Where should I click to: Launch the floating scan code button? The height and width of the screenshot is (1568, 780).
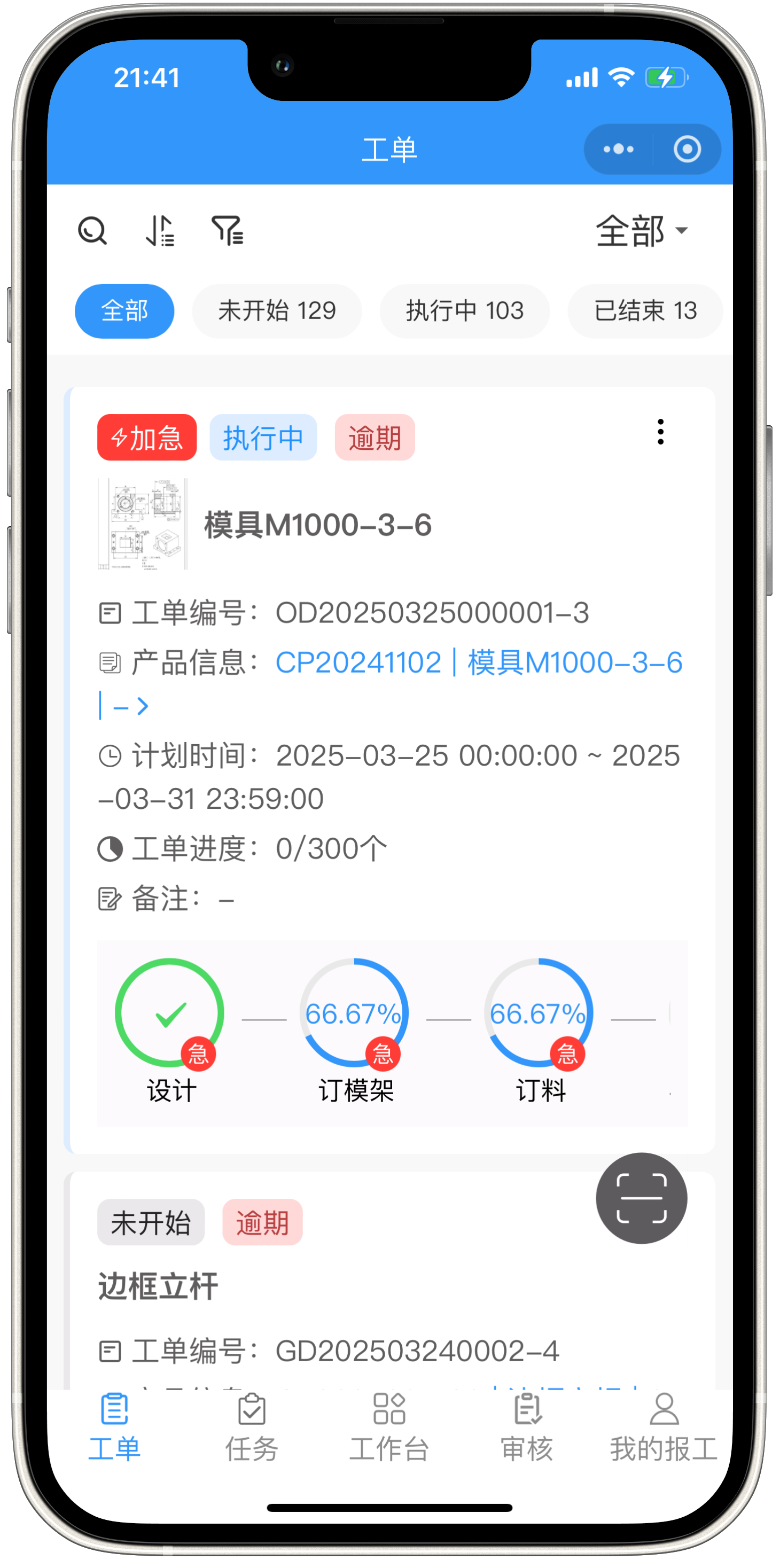pos(641,1198)
